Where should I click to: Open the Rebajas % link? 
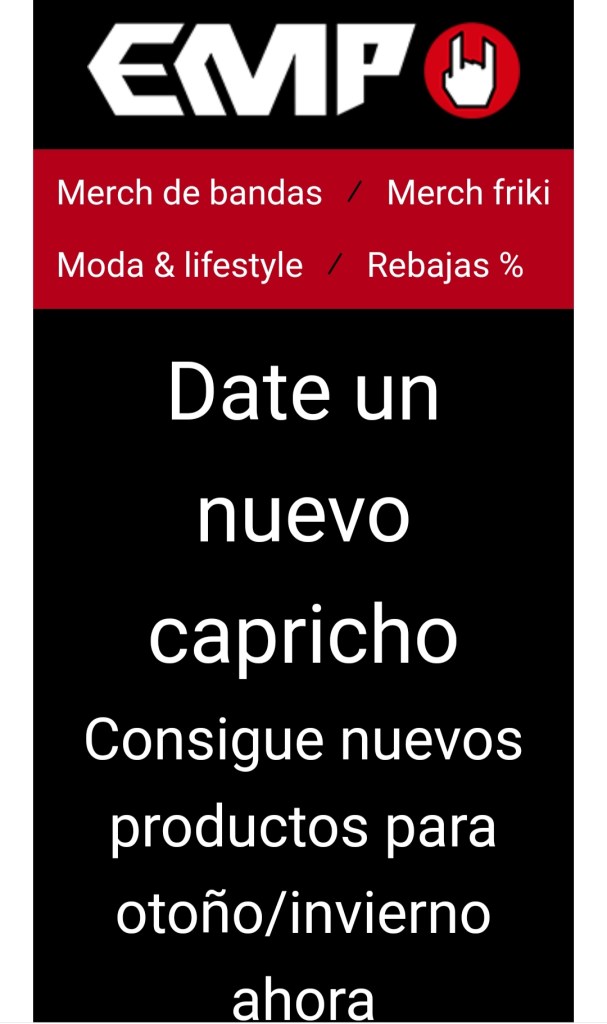(445, 265)
